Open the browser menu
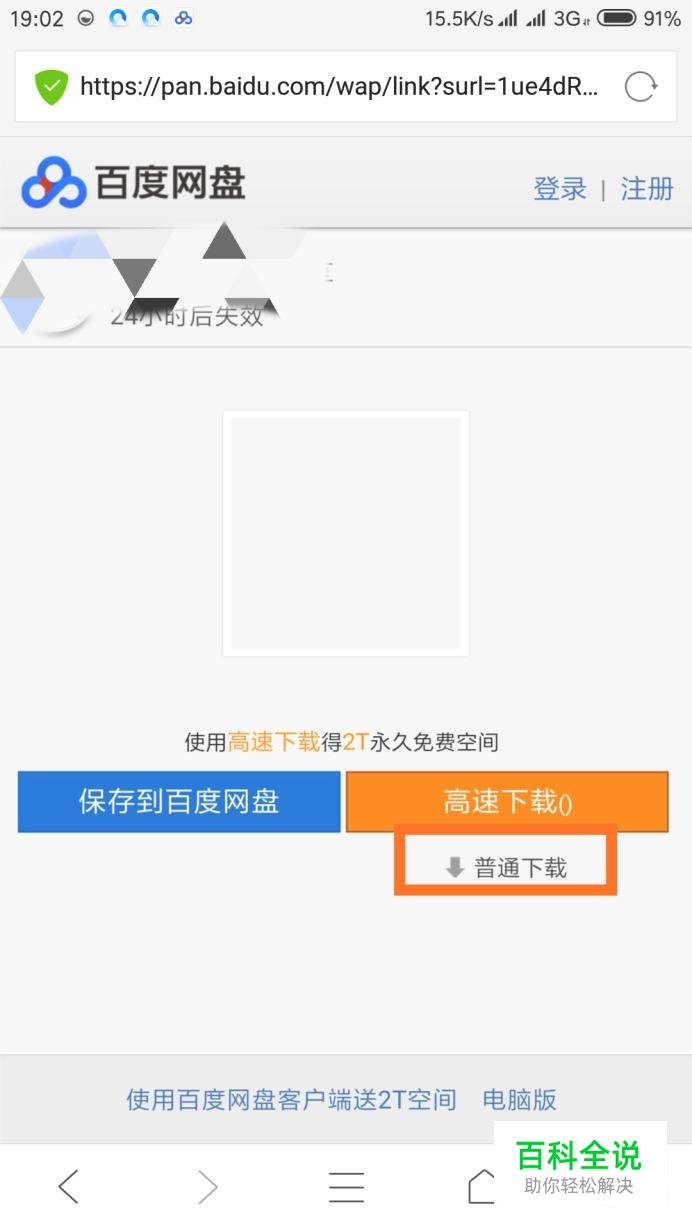692x1230 pixels. coord(346,1186)
